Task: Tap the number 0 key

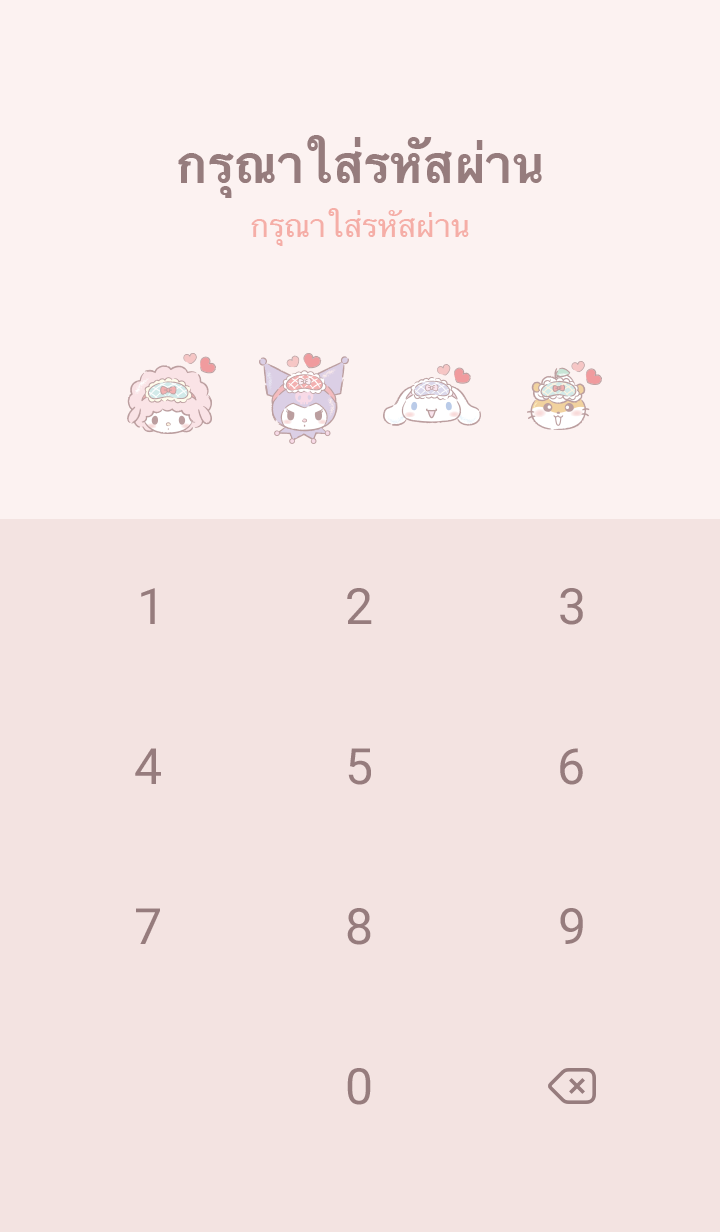Action: [359, 1087]
